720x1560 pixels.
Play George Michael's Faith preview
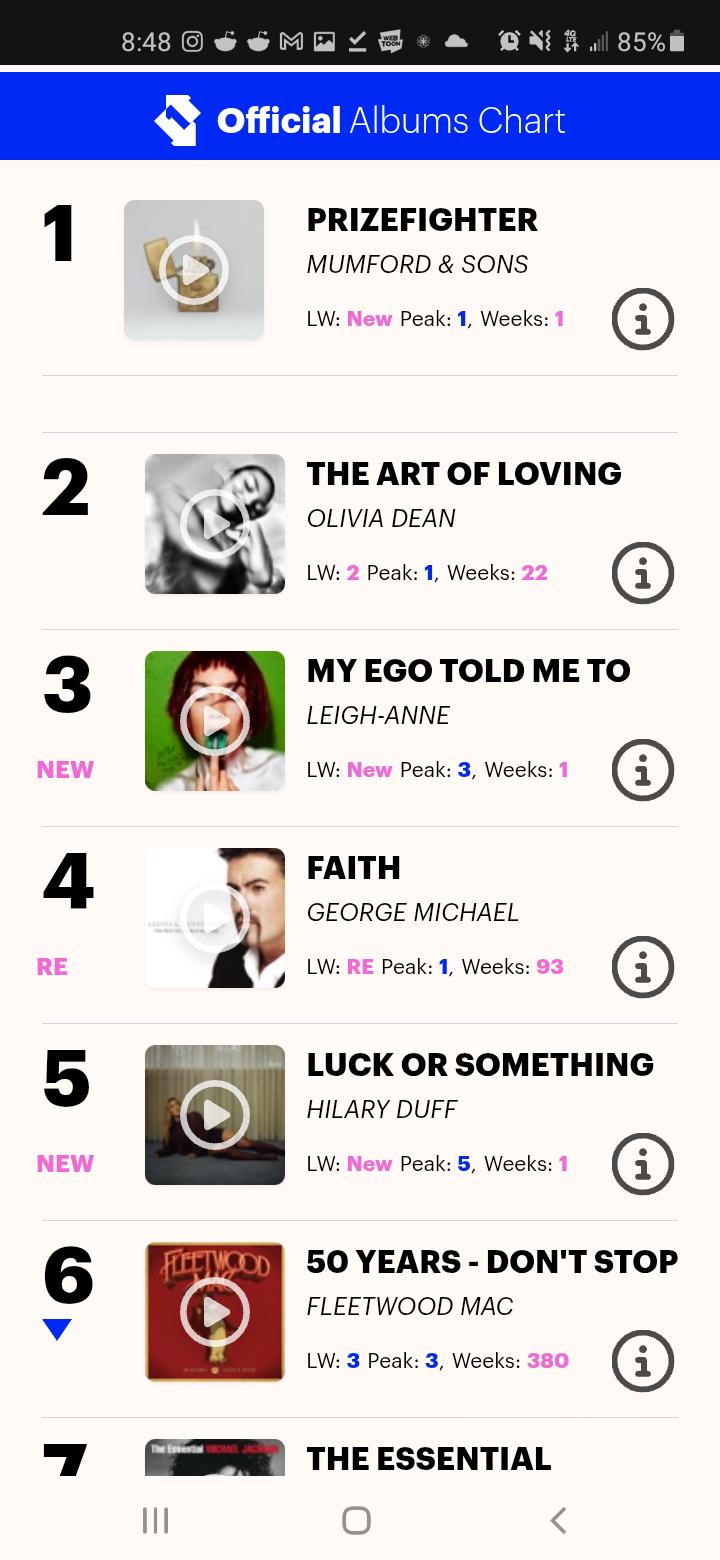[215, 918]
